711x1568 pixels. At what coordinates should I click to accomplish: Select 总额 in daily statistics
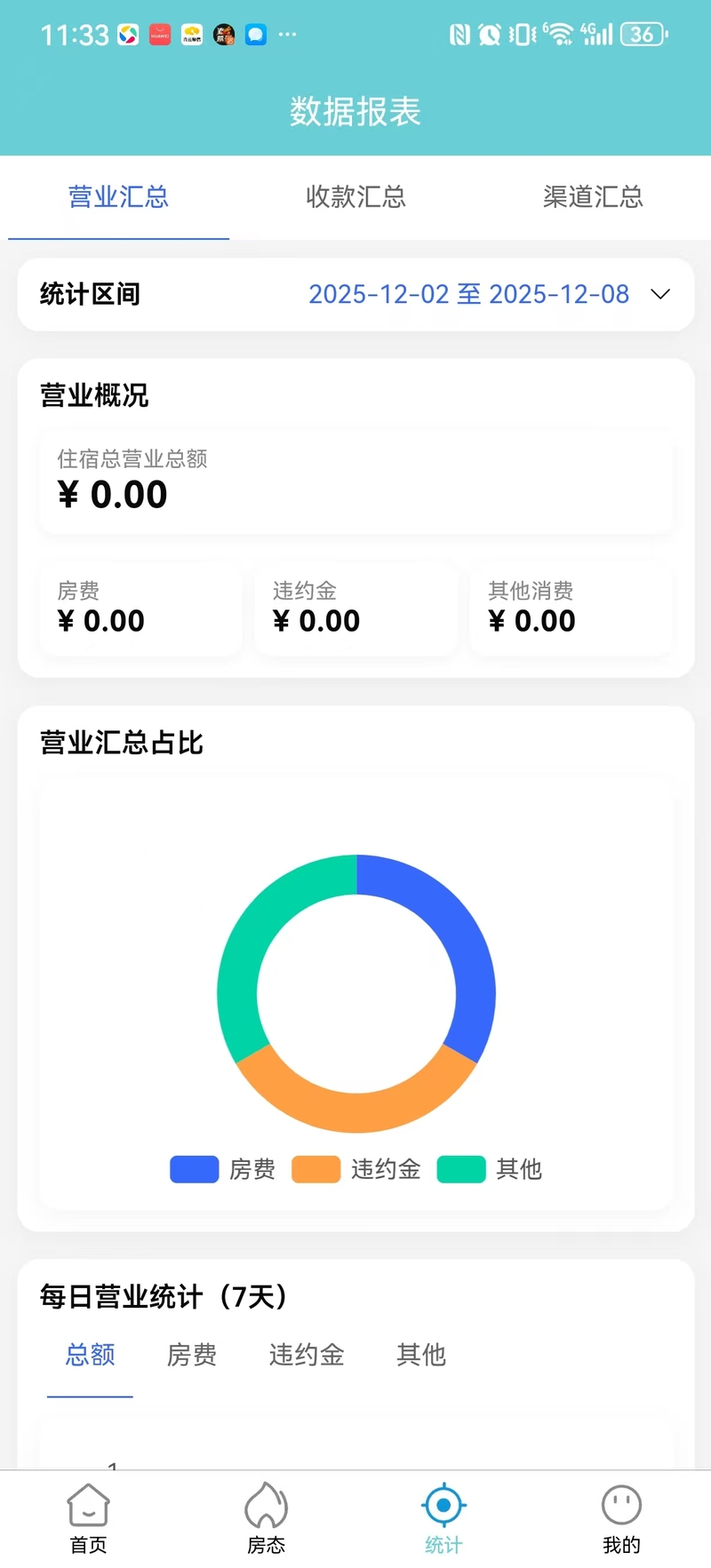tap(90, 1355)
